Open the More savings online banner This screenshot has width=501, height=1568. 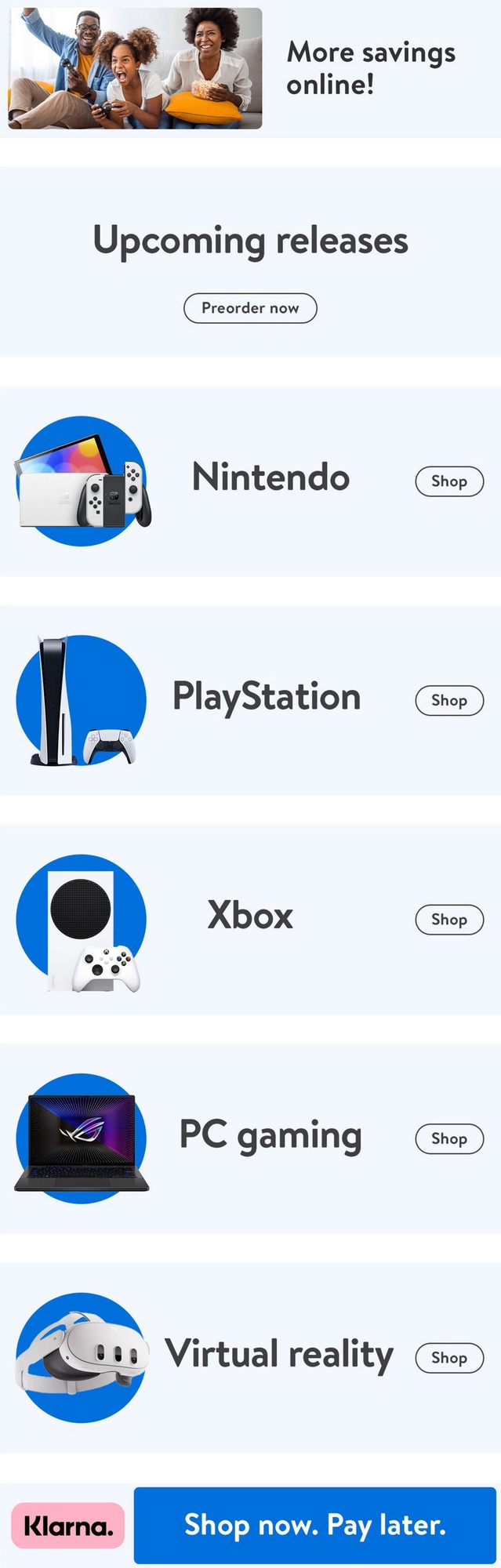(251, 69)
